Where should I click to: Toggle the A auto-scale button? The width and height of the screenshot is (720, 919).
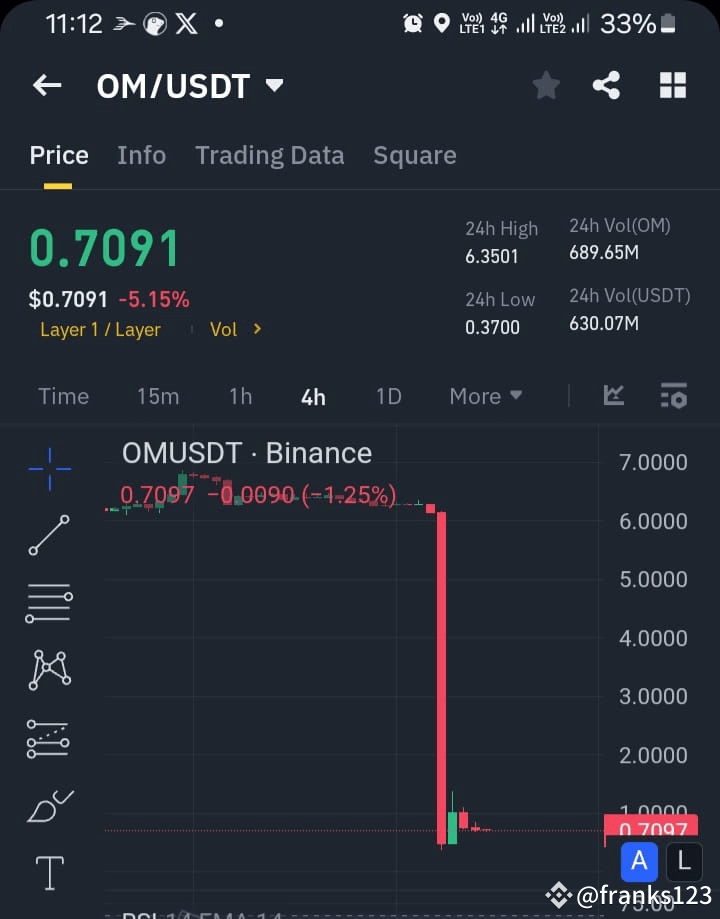point(640,861)
